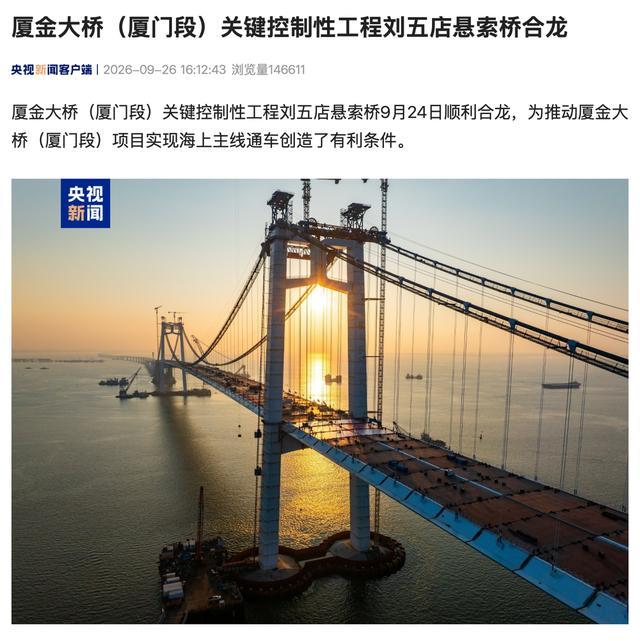Screen dimensions: 640x641
Task: Open the 央视新闻客户端 source link
Action: coord(51,70)
